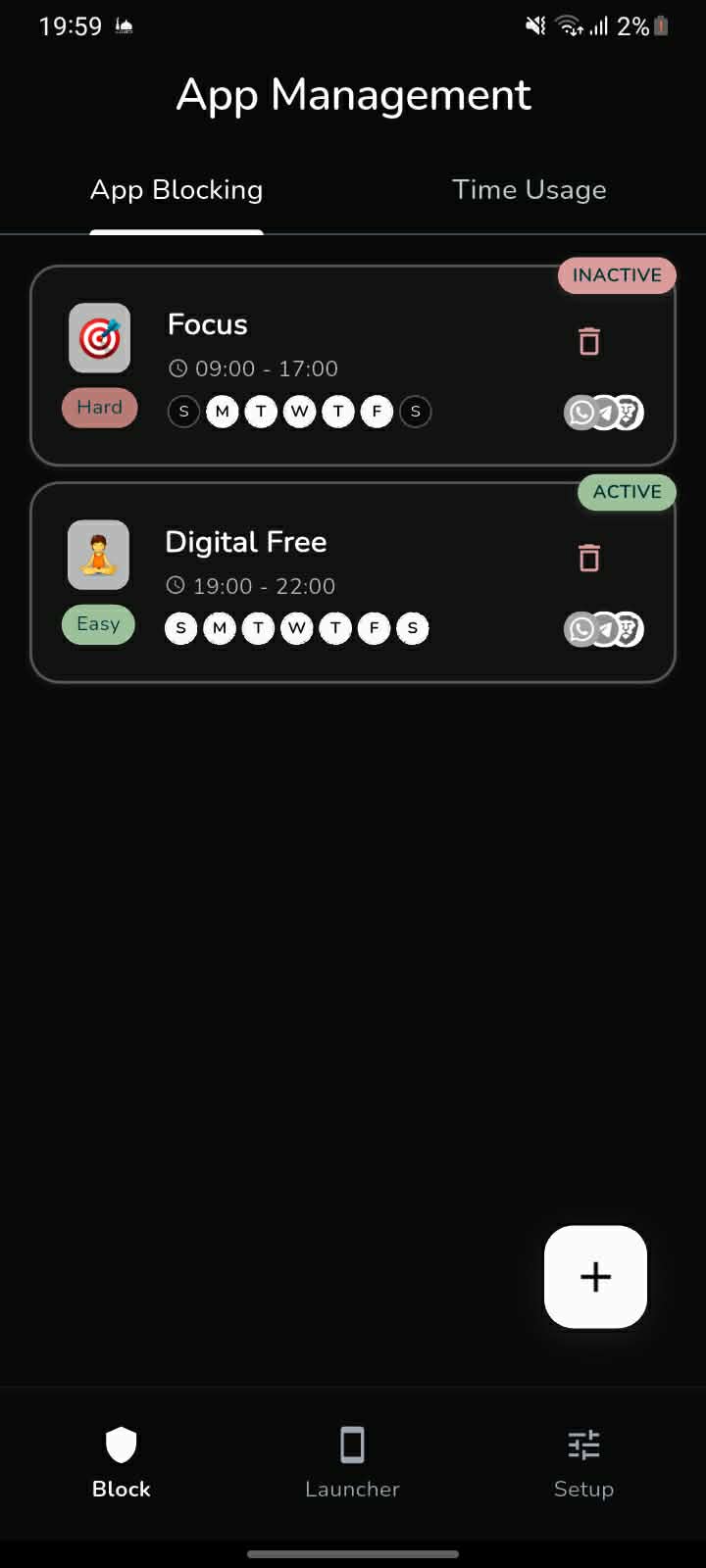Add a new blocking schedule
The height and width of the screenshot is (1568, 706).
click(595, 1276)
